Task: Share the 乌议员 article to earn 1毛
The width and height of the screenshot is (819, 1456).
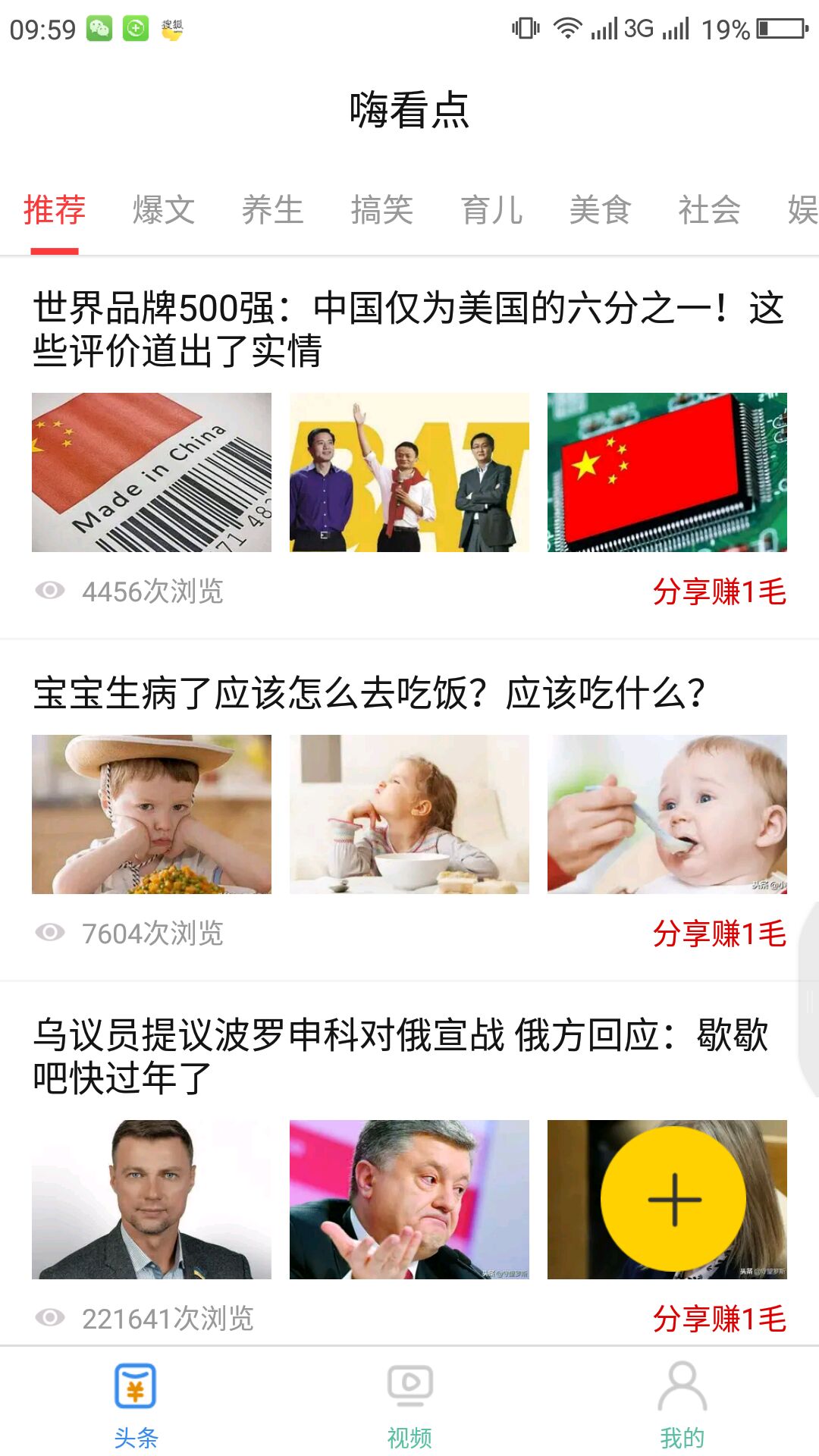Action: pos(719,1319)
